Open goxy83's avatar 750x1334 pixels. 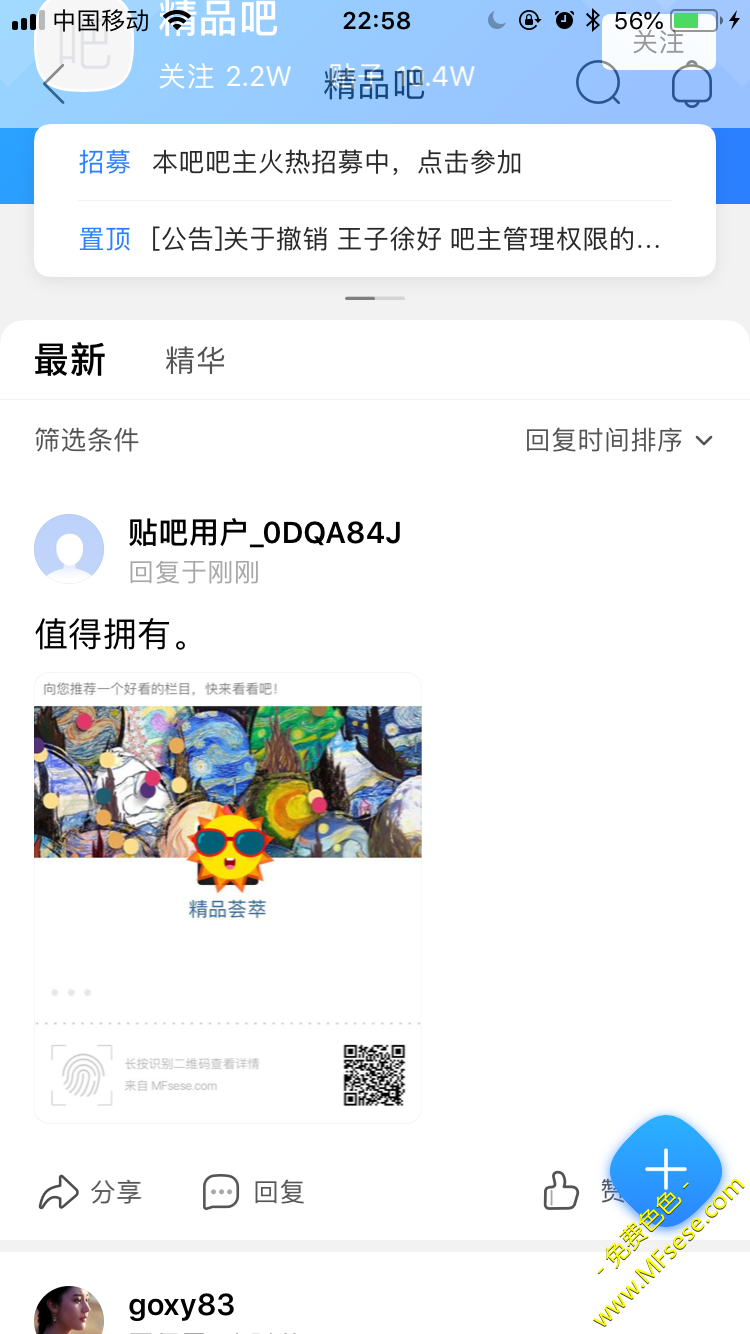pos(69,1312)
